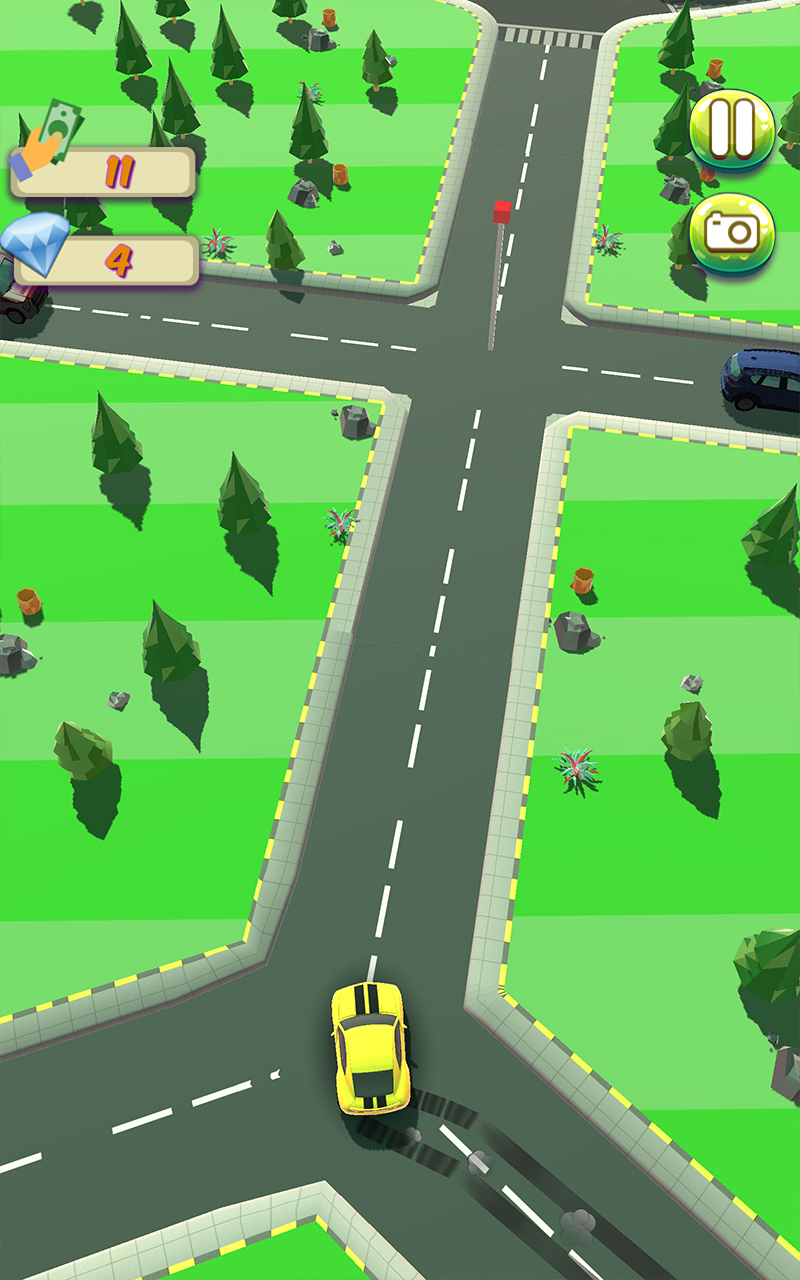Pause the game
The width and height of the screenshot is (800, 1280).
coord(732,131)
